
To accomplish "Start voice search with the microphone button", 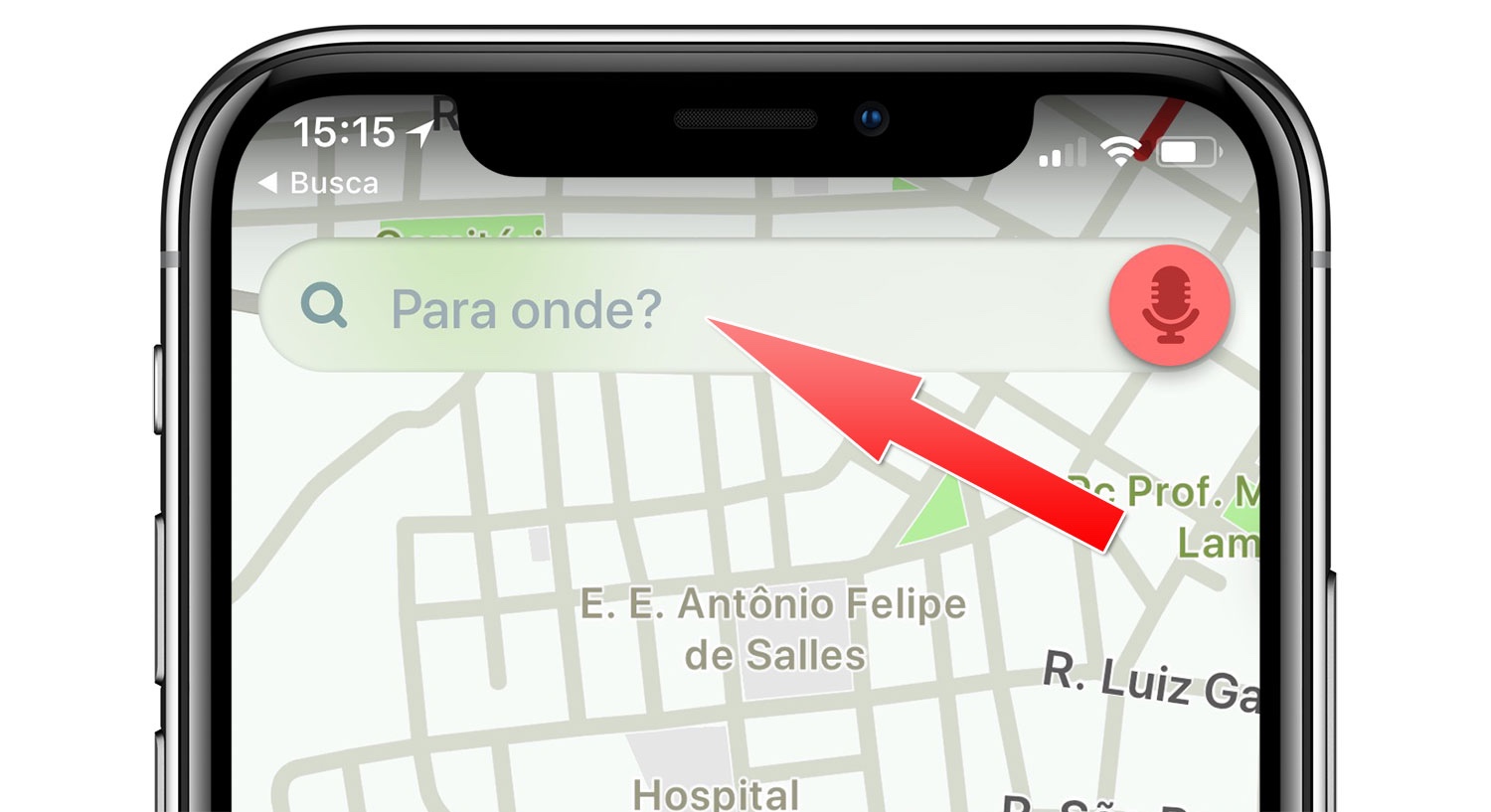I will pyautogui.click(x=1170, y=305).
